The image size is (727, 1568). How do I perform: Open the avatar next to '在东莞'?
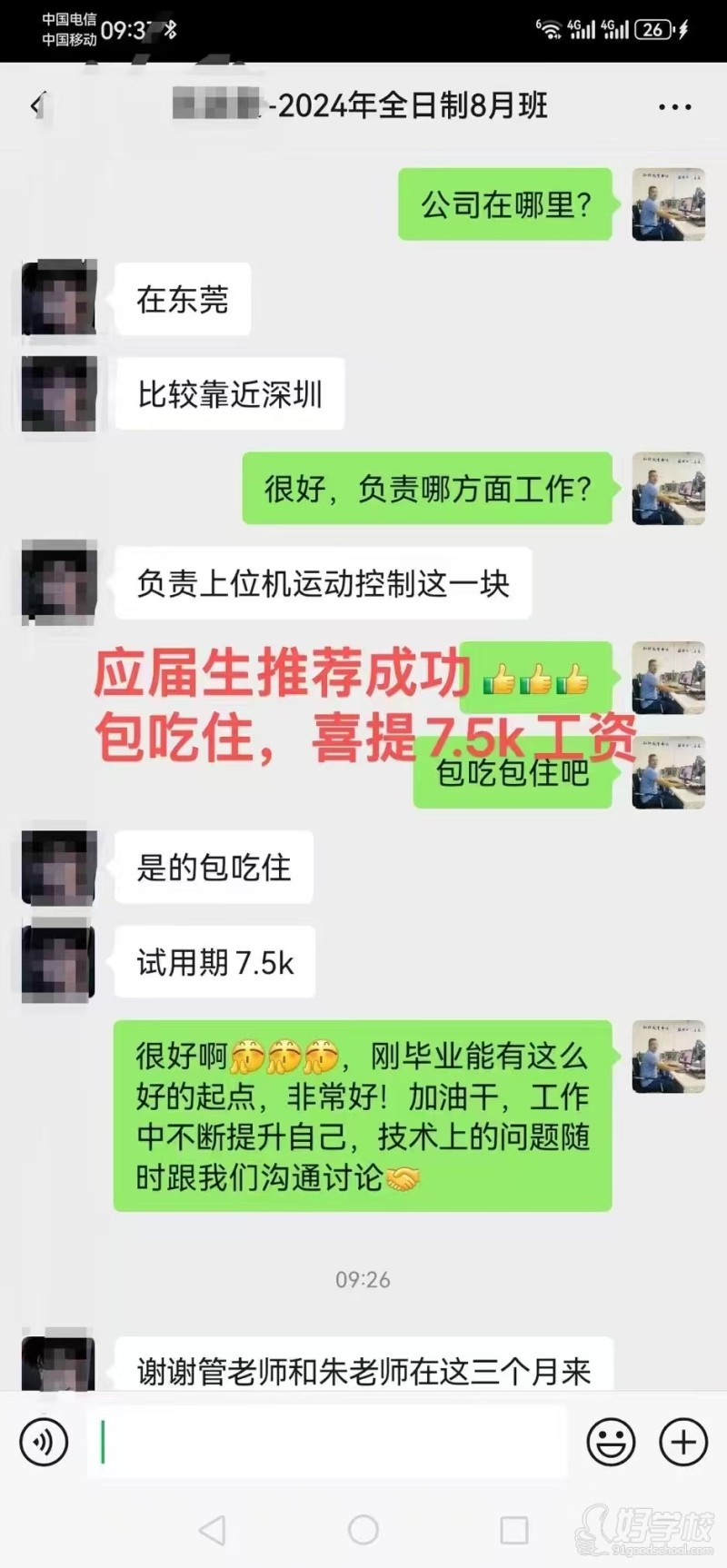click(x=59, y=299)
